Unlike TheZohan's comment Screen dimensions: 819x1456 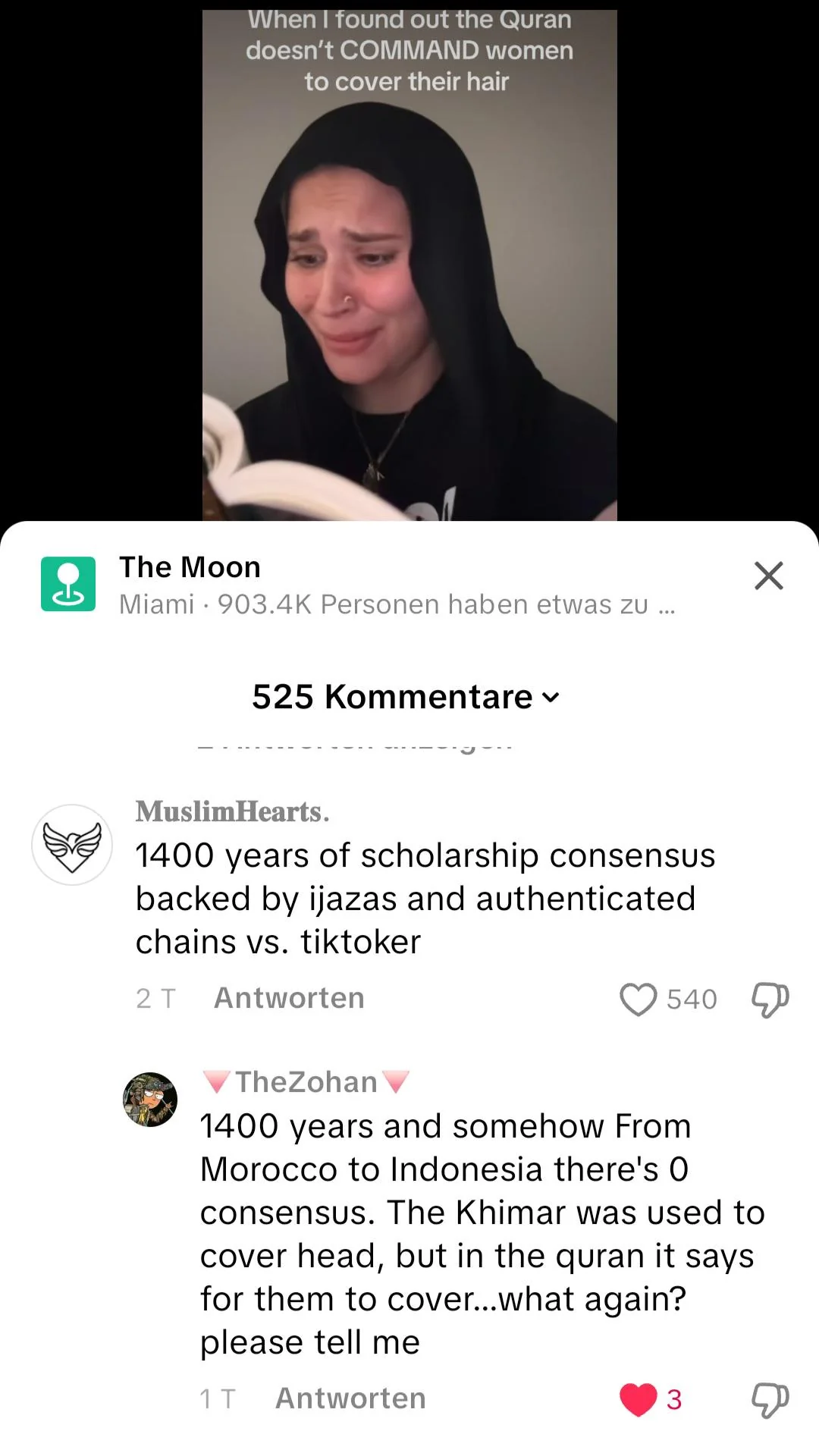[638, 1399]
